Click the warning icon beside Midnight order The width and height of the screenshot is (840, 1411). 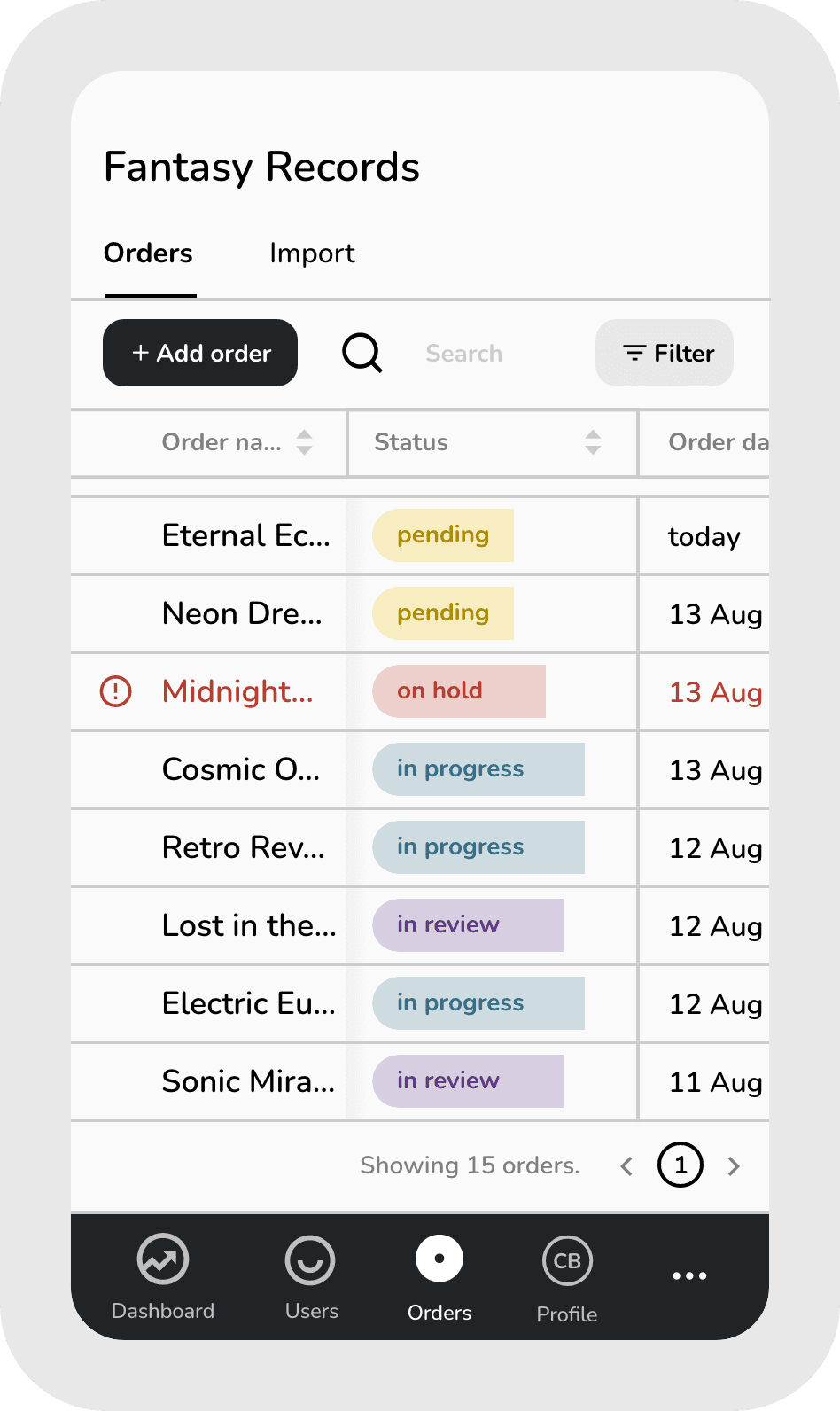pos(116,692)
